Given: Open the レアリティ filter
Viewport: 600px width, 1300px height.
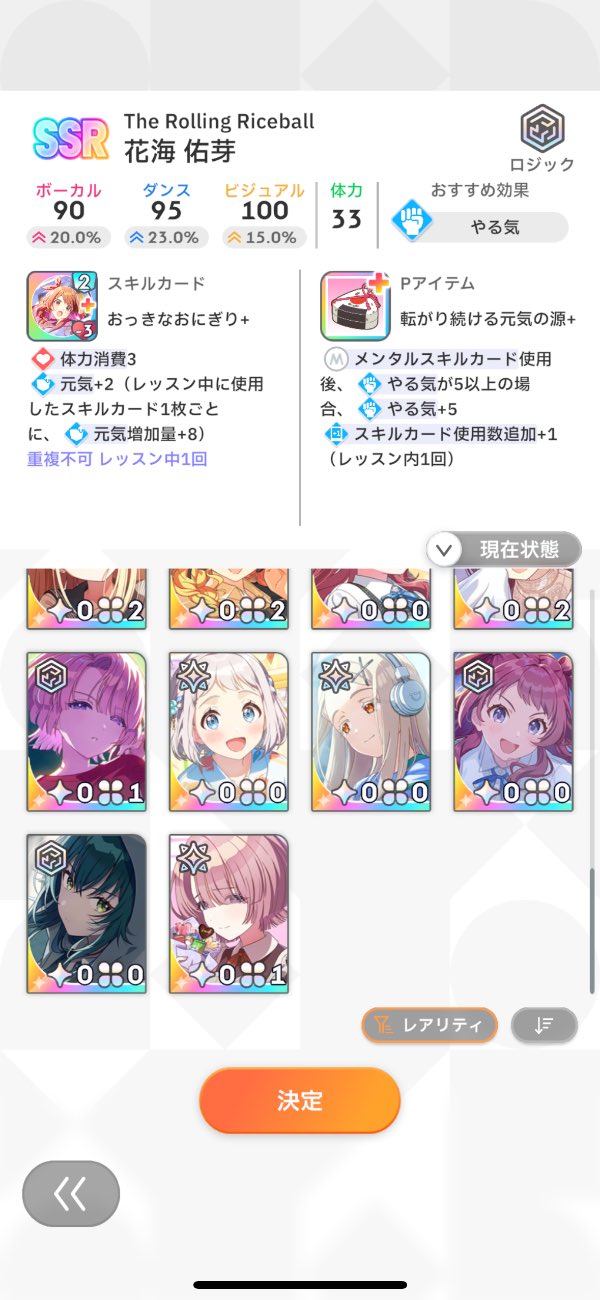Looking at the screenshot, I should 429,1025.
